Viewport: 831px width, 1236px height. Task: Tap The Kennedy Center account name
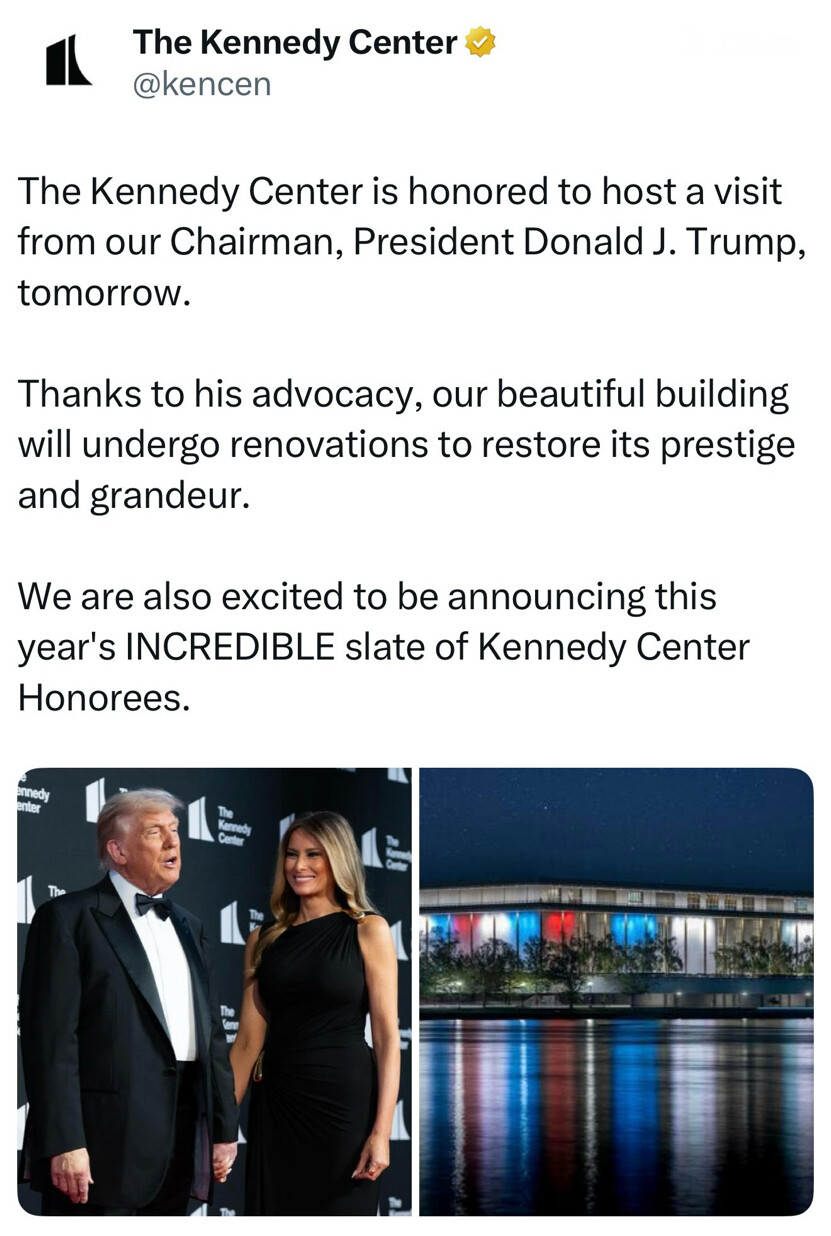pos(294,42)
